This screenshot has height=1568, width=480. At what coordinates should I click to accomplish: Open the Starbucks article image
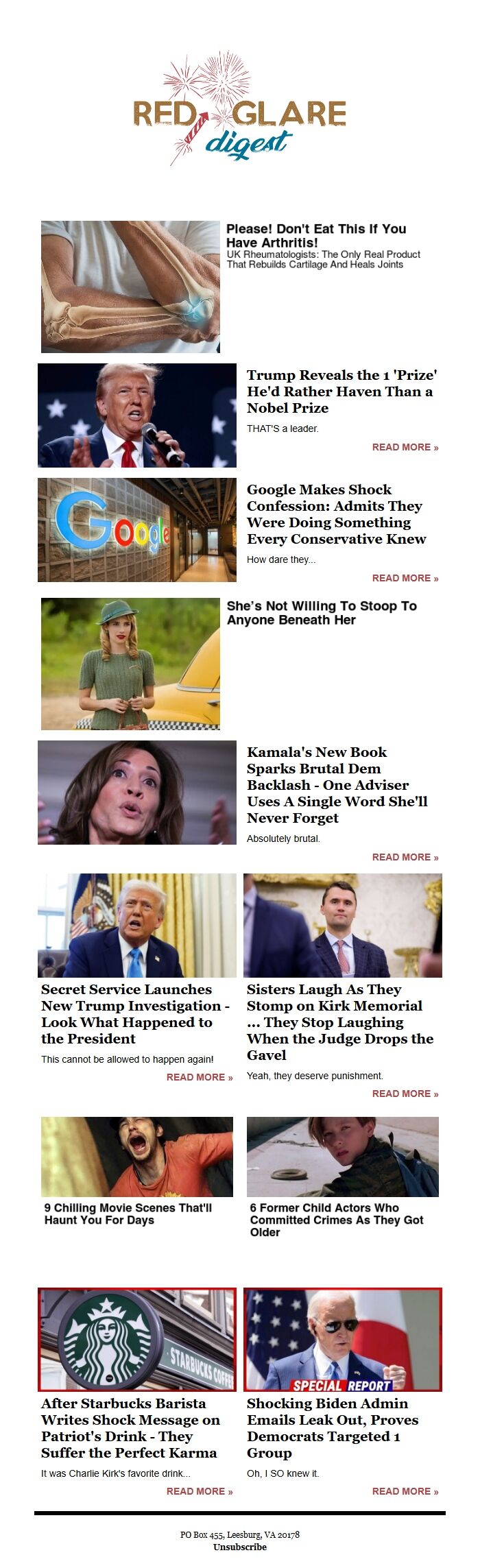click(137, 1339)
